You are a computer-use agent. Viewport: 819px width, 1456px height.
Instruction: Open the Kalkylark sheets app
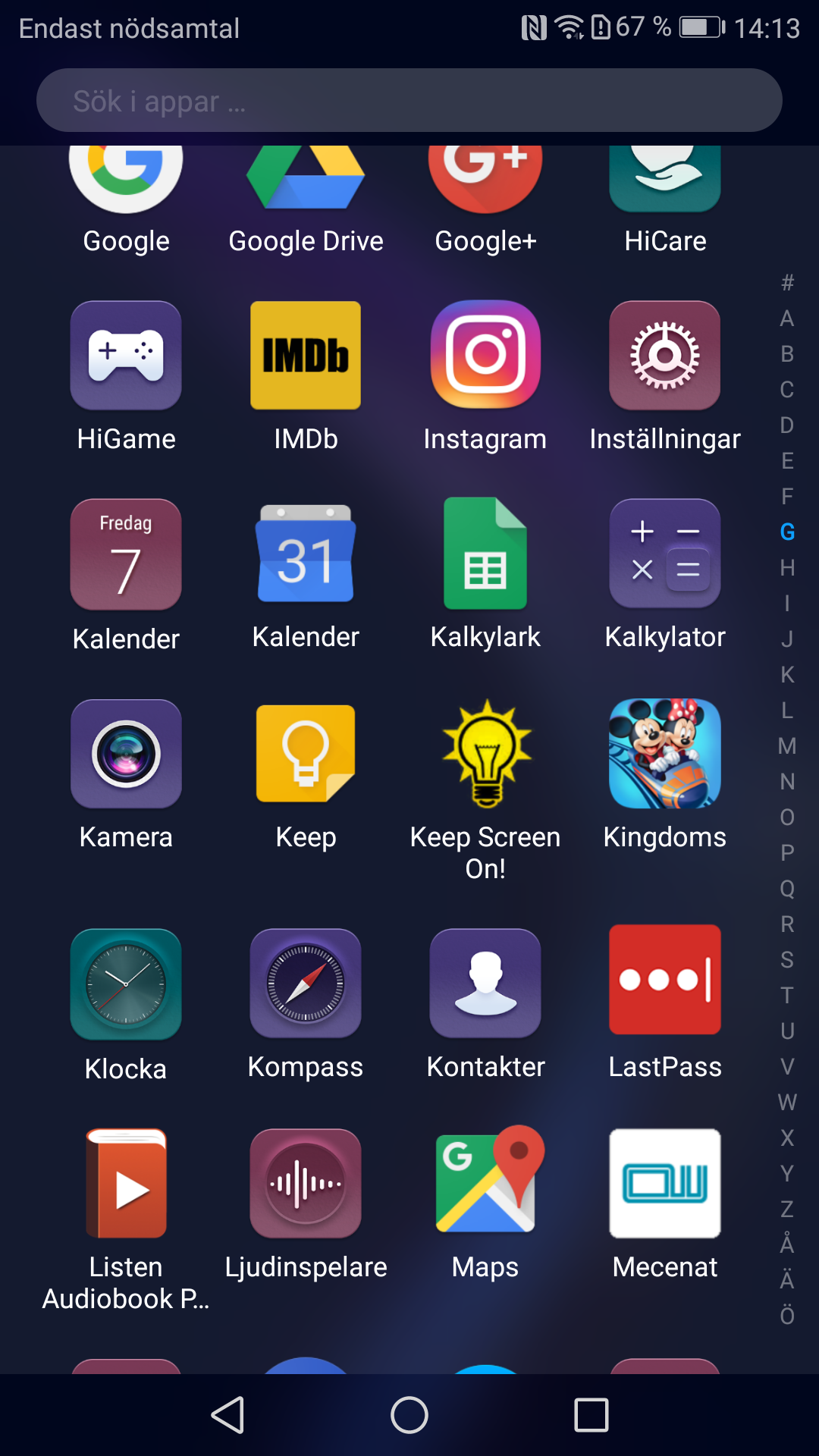[485, 554]
